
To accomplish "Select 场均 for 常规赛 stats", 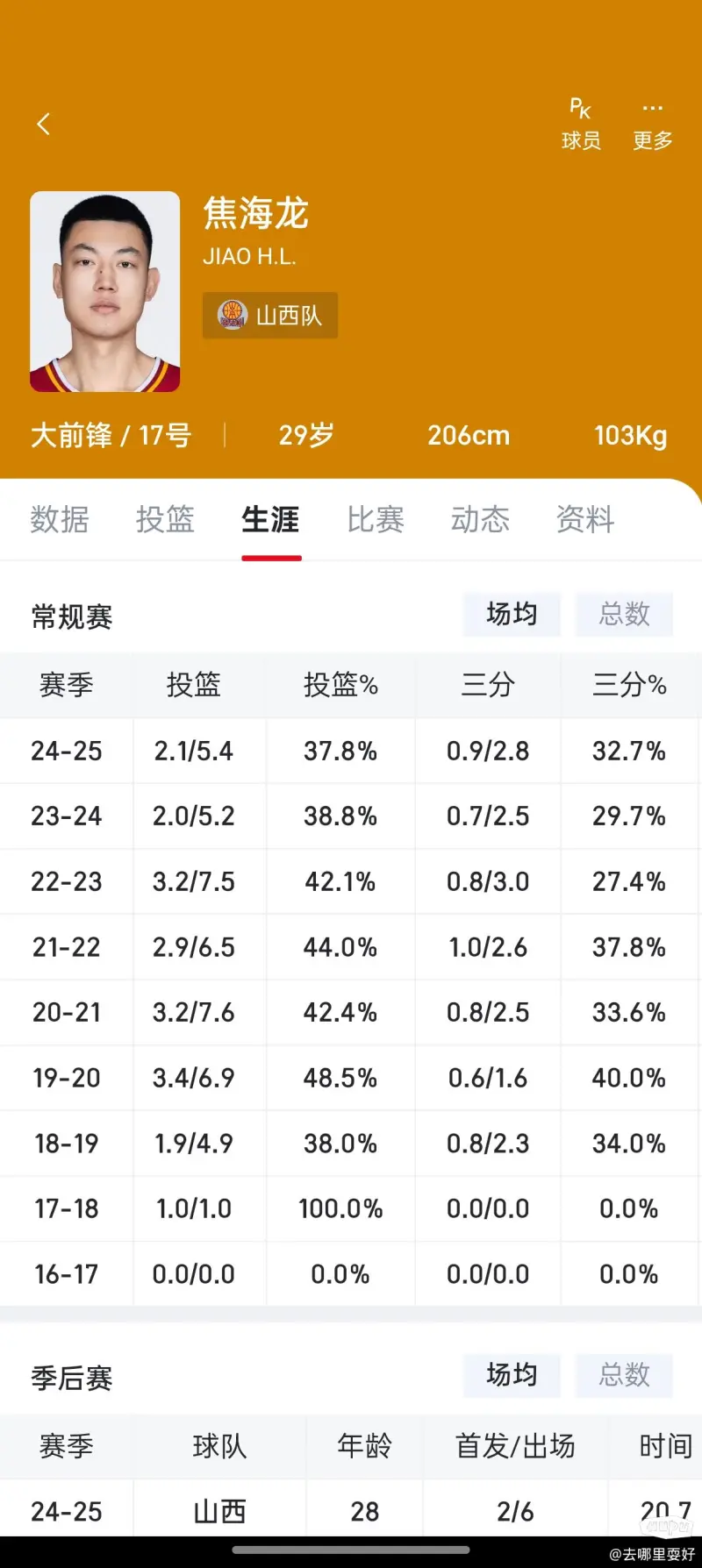I will pos(512,614).
